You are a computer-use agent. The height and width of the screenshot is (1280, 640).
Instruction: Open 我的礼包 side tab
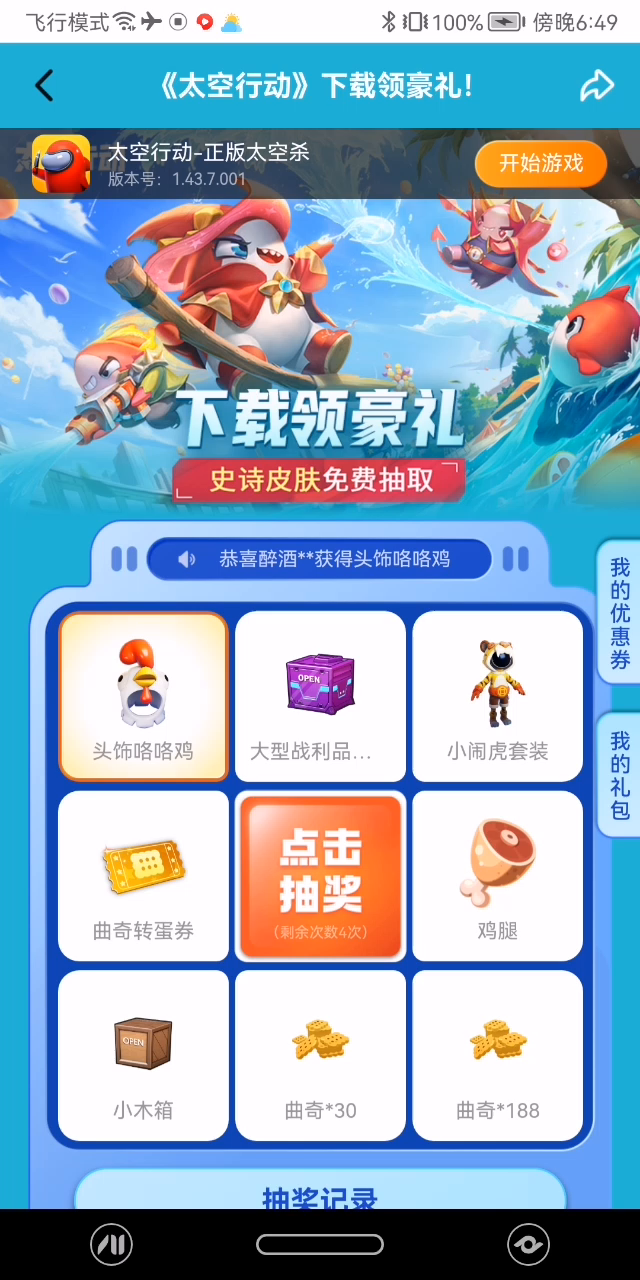pyautogui.click(x=620, y=774)
